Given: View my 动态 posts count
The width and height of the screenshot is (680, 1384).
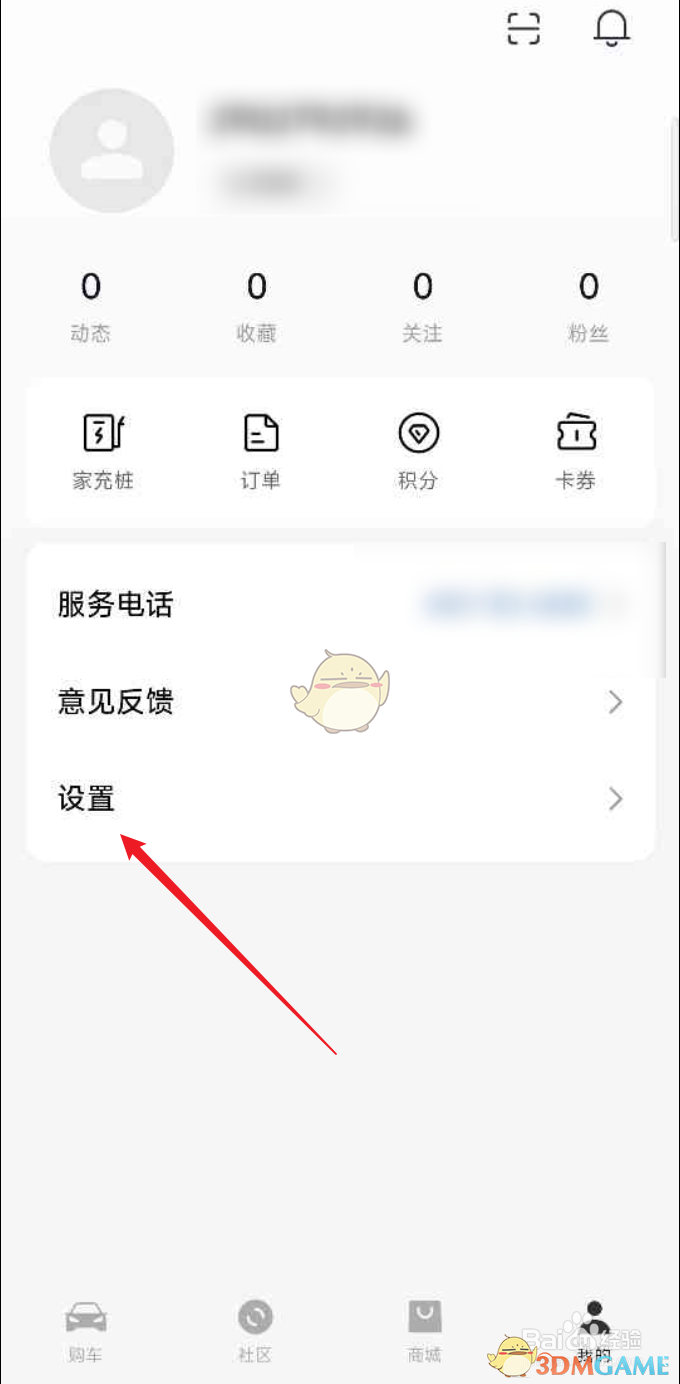Looking at the screenshot, I should (91, 305).
